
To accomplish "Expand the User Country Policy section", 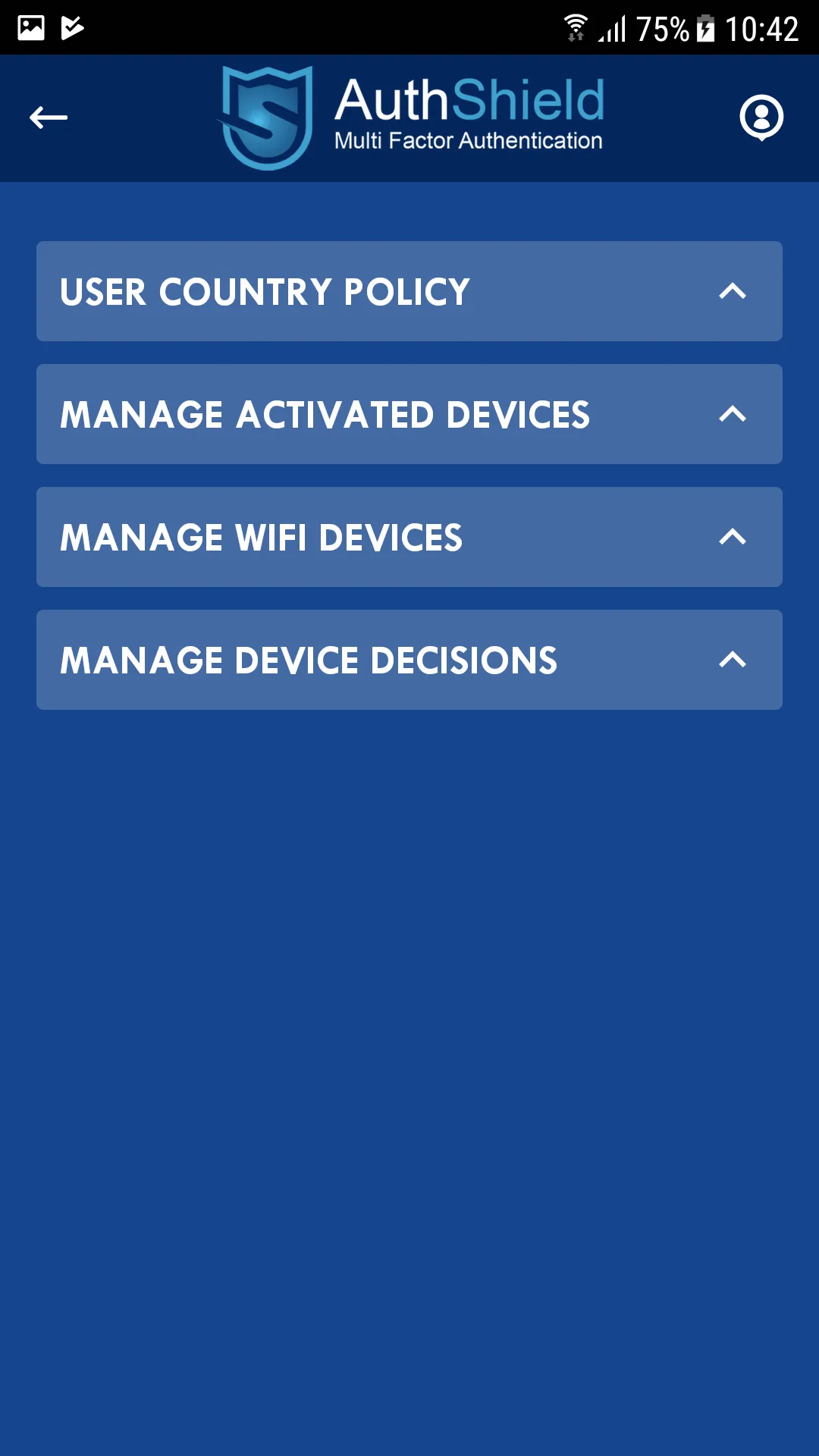I will pyautogui.click(x=409, y=291).
